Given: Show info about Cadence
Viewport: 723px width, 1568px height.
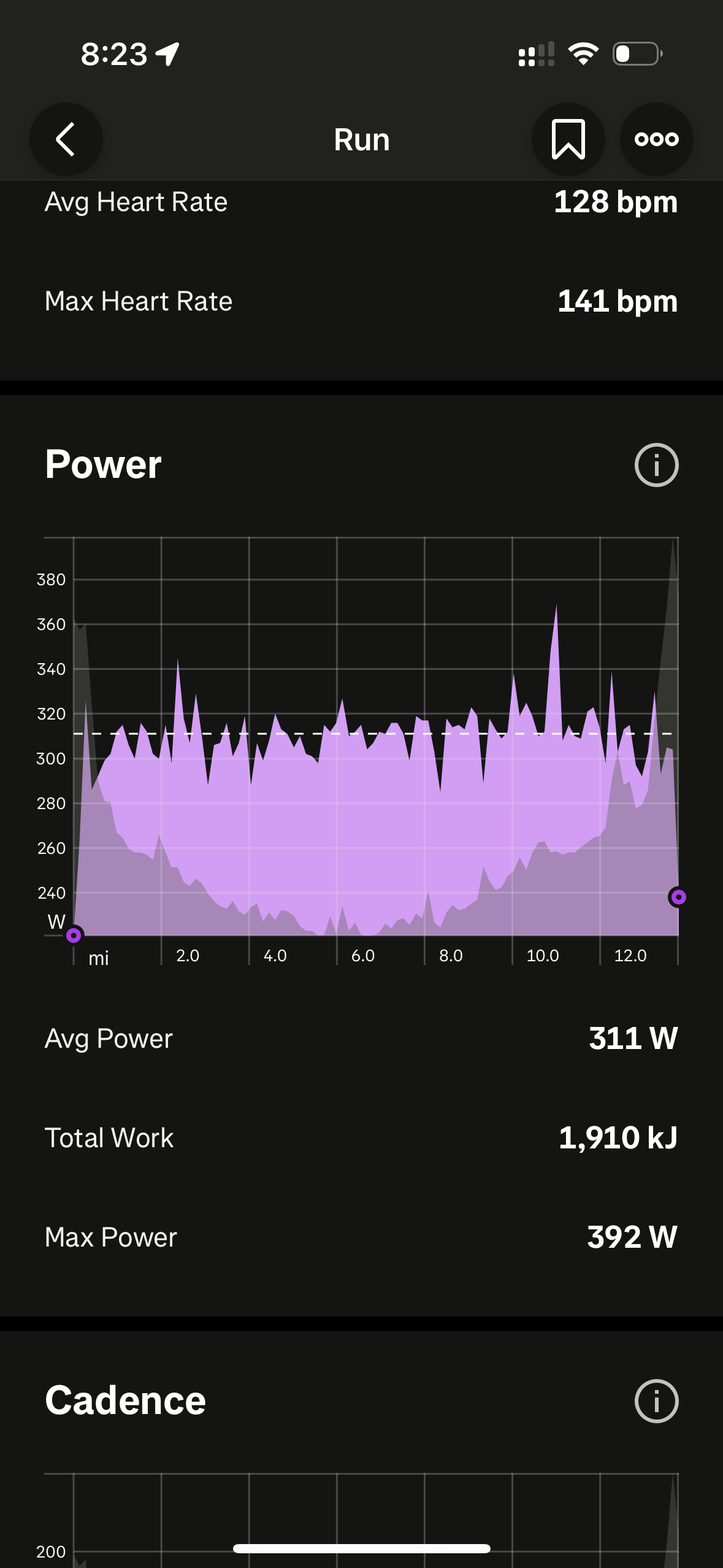Looking at the screenshot, I should (x=656, y=1401).
